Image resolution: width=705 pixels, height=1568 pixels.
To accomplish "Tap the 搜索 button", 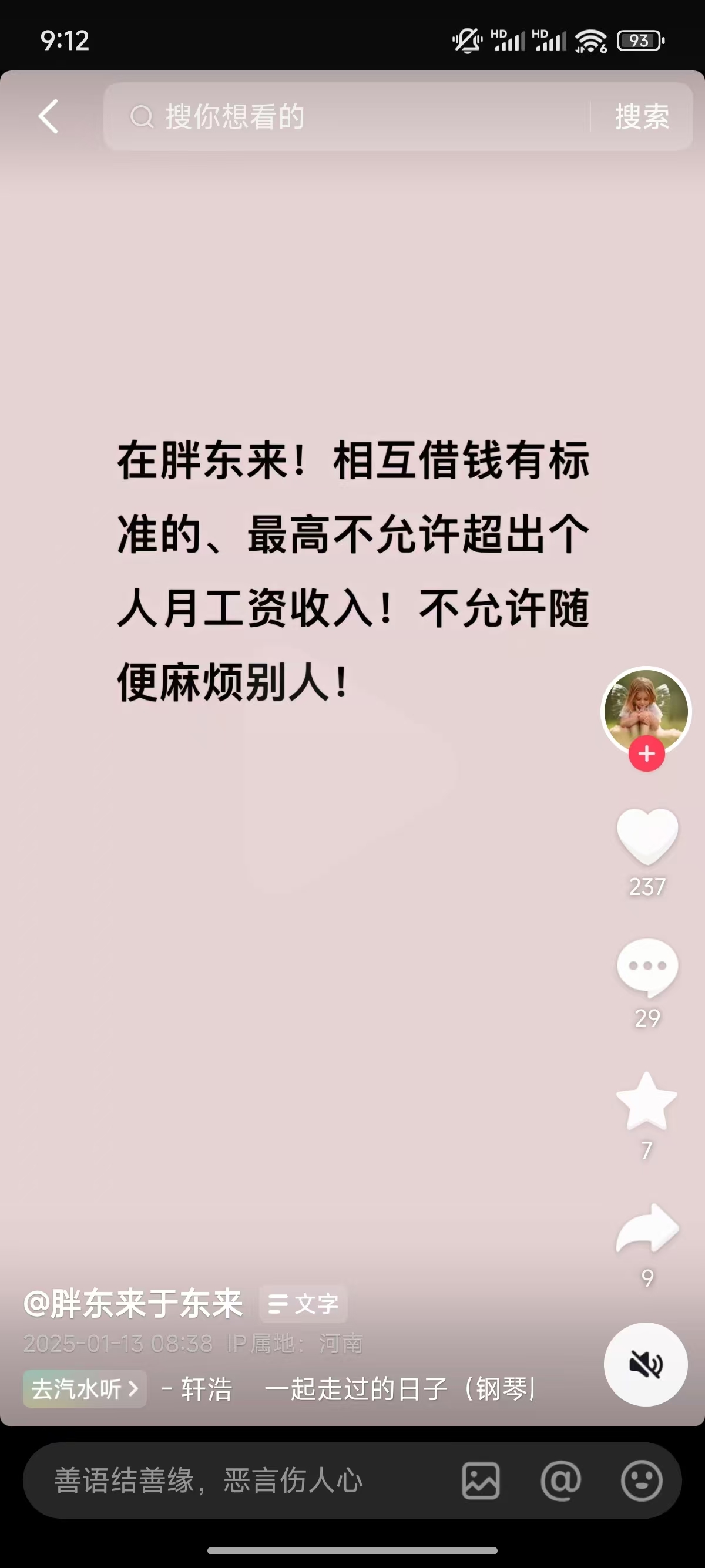I will pos(641,116).
